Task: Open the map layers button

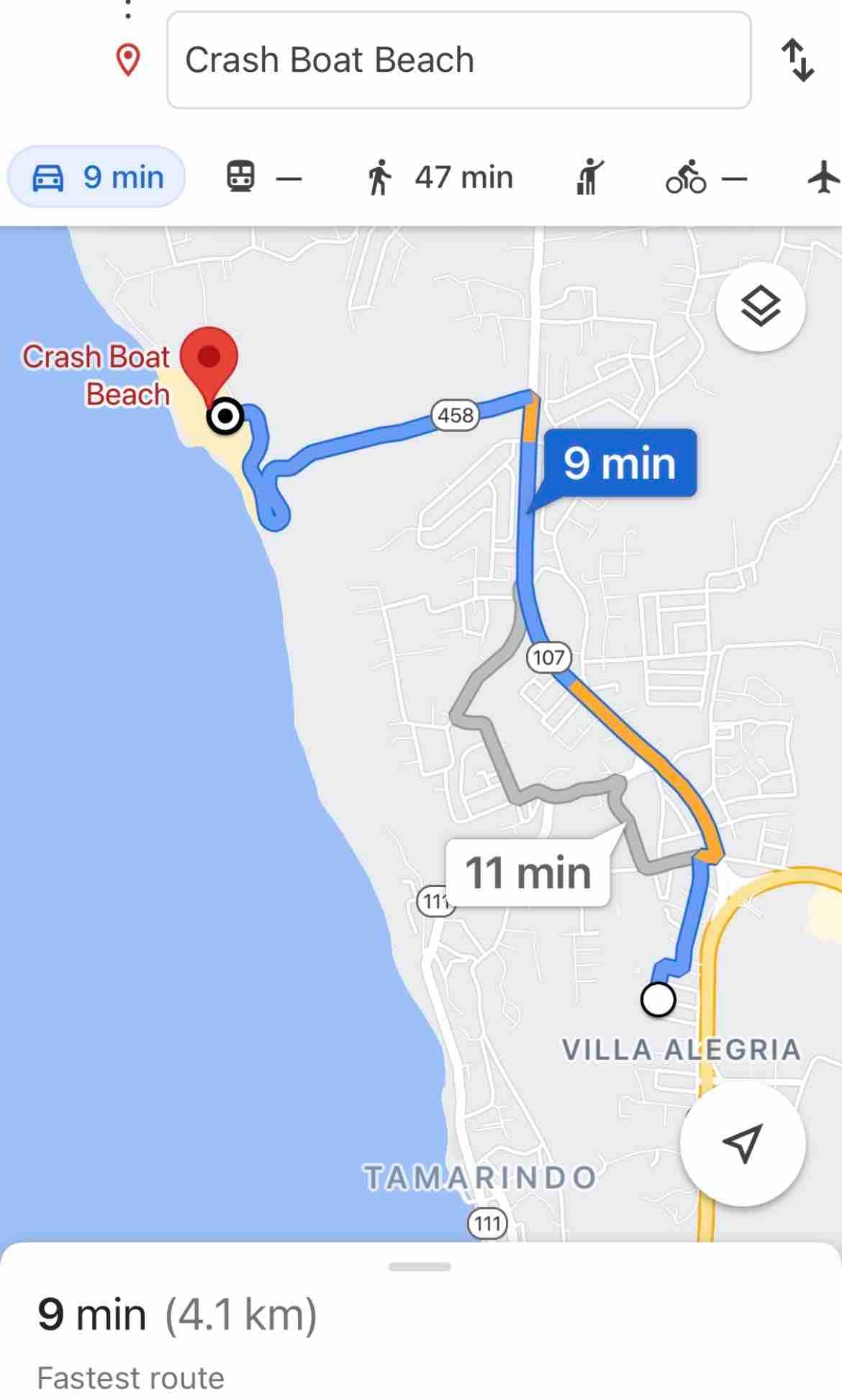Action: point(761,308)
